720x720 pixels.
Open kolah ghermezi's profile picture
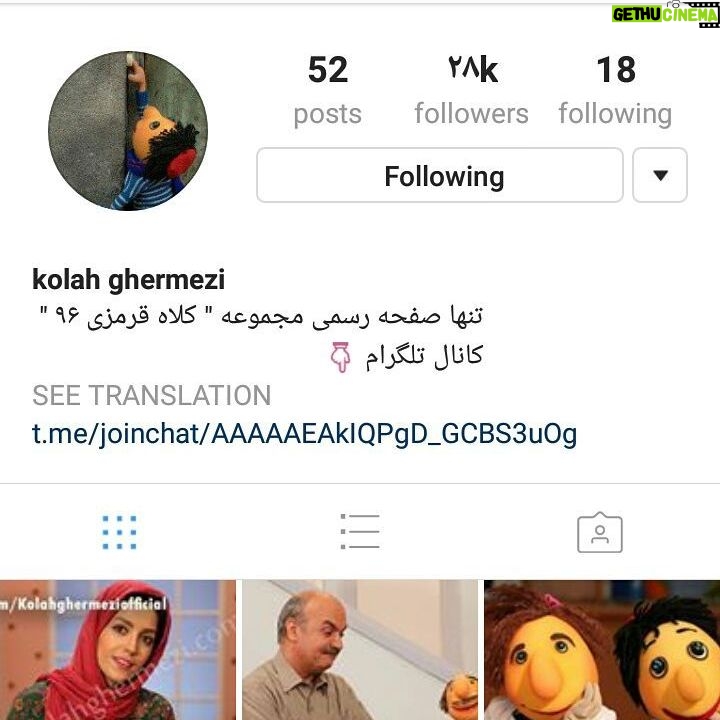128,130
